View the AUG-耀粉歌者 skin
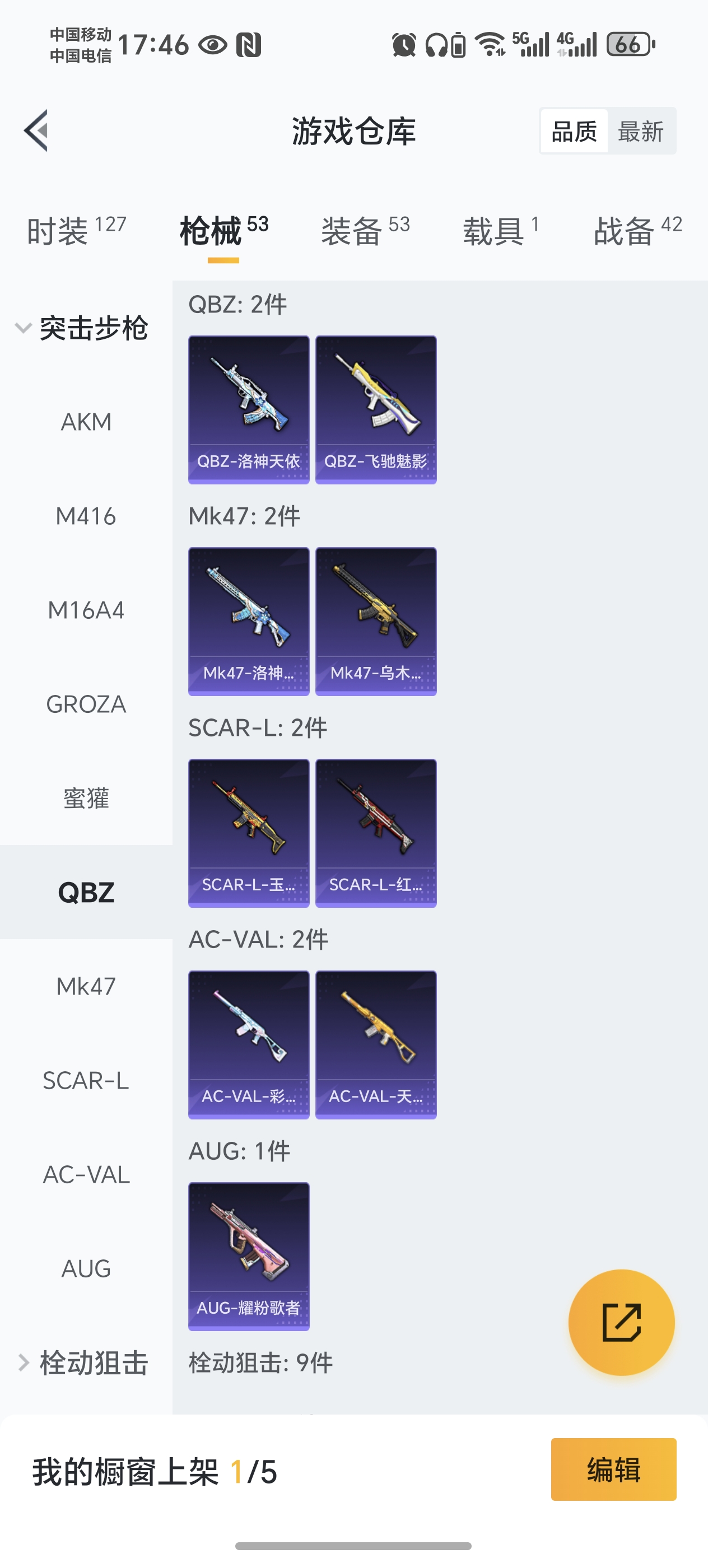Image resolution: width=708 pixels, height=1568 pixels. 248,1256
